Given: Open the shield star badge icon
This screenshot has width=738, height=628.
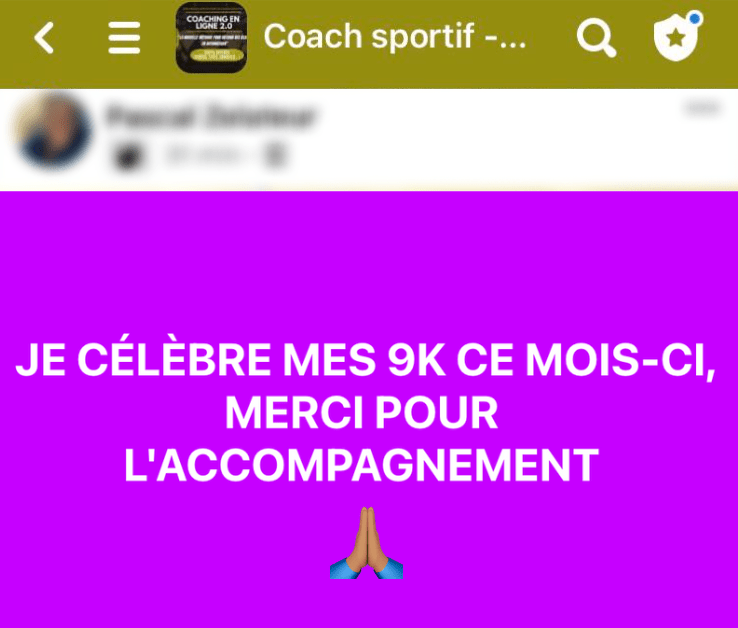Looking at the screenshot, I should (678, 38).
